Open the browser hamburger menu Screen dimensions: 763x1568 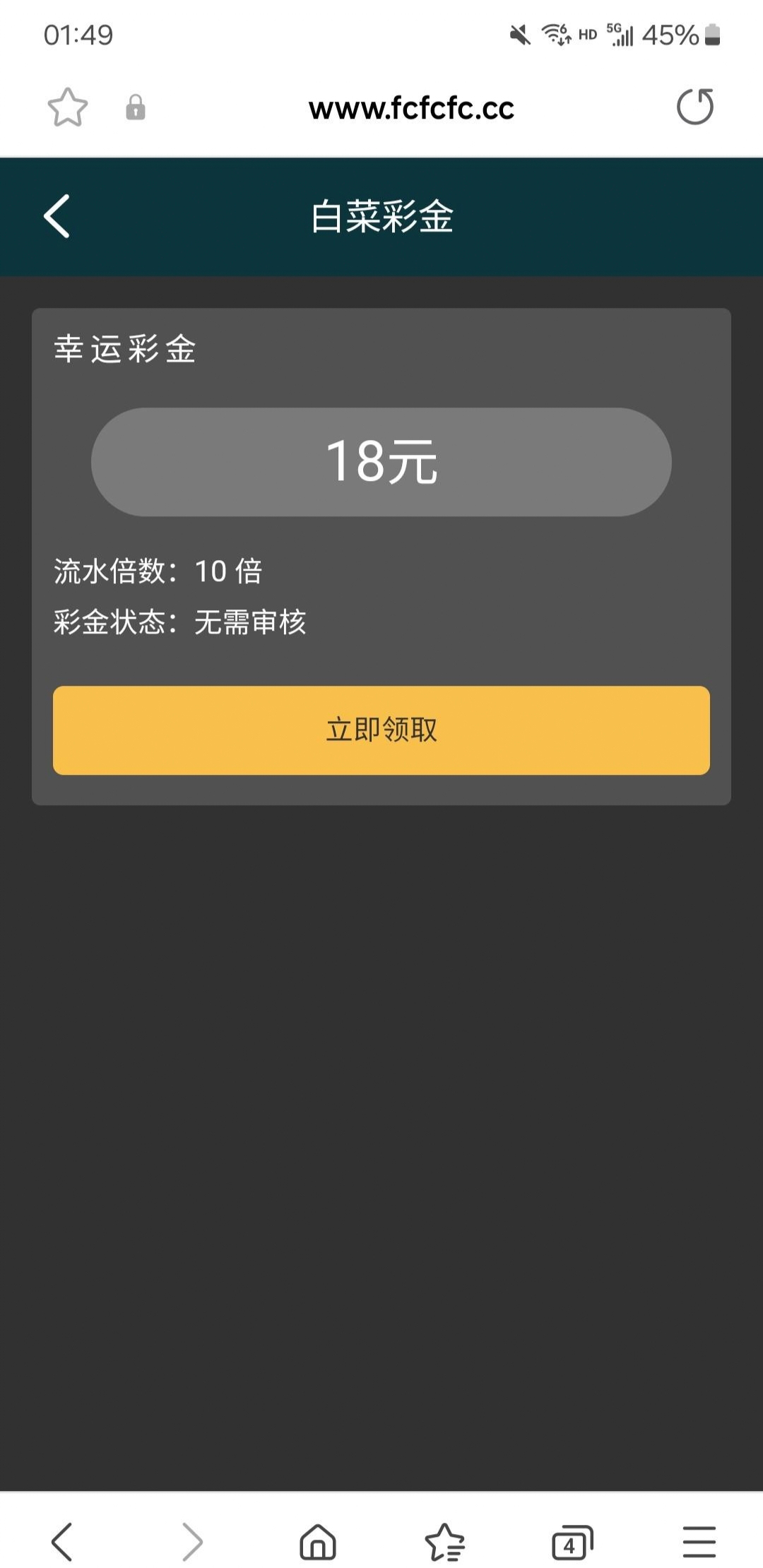pos(699,1541)
